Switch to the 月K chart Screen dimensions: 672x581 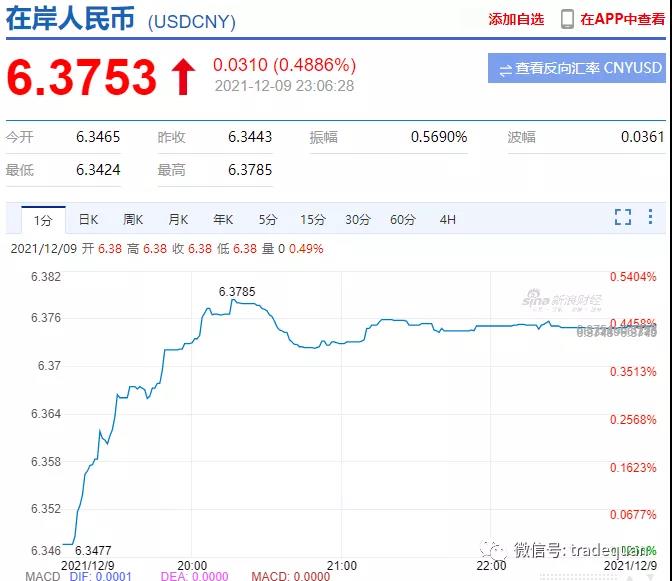click(x=178, y=219)
